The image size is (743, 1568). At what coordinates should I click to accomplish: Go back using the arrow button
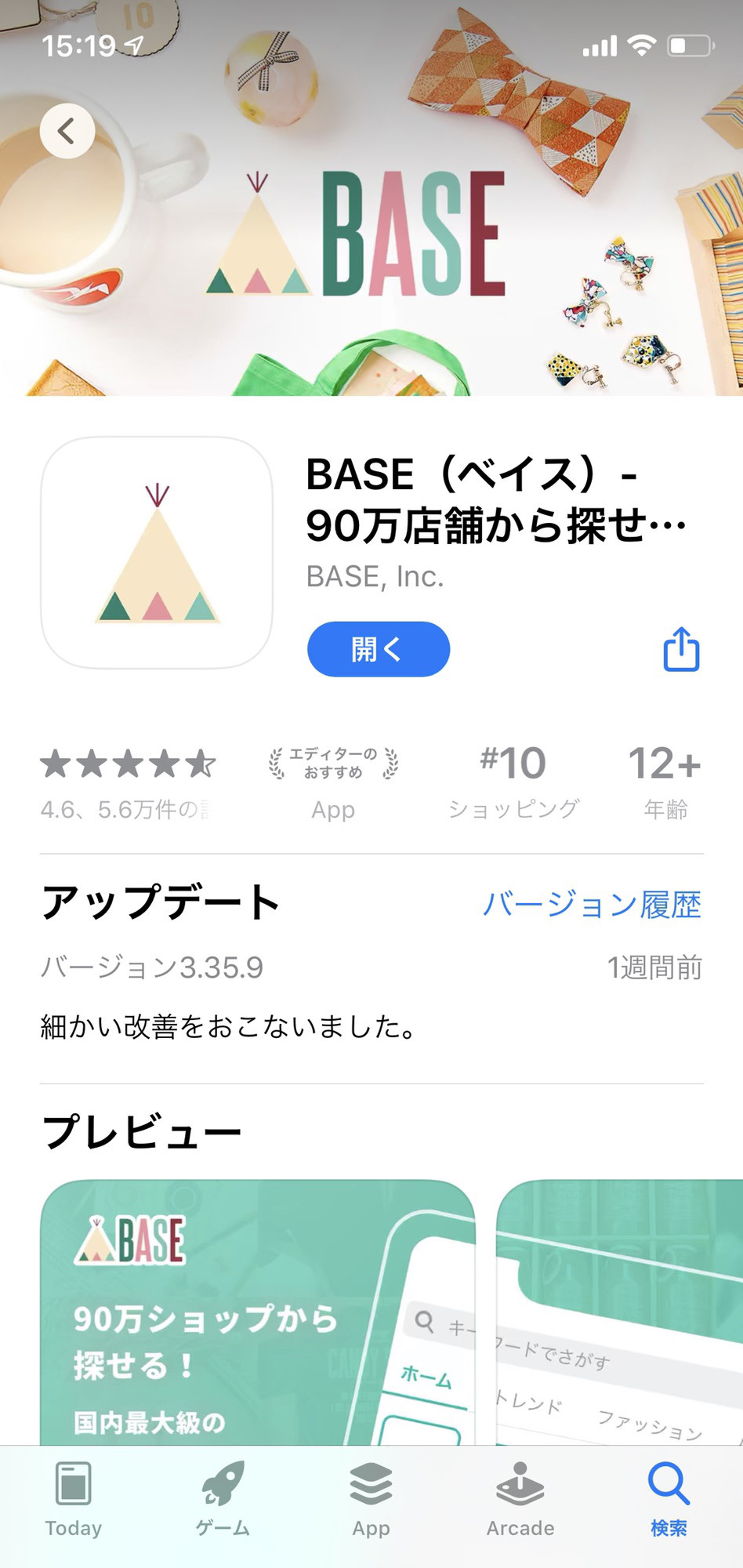[67, 131]
